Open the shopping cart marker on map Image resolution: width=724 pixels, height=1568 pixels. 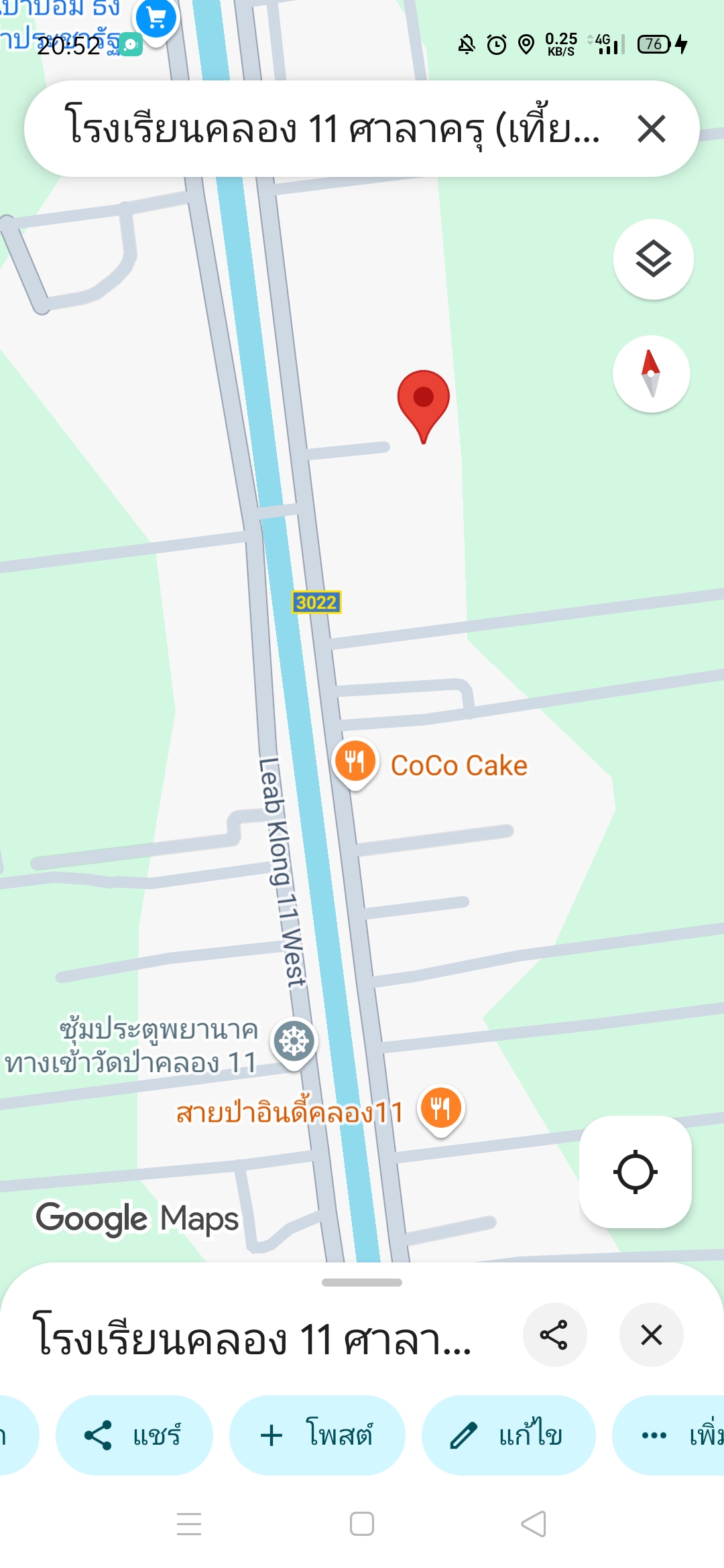pos(156,19)
